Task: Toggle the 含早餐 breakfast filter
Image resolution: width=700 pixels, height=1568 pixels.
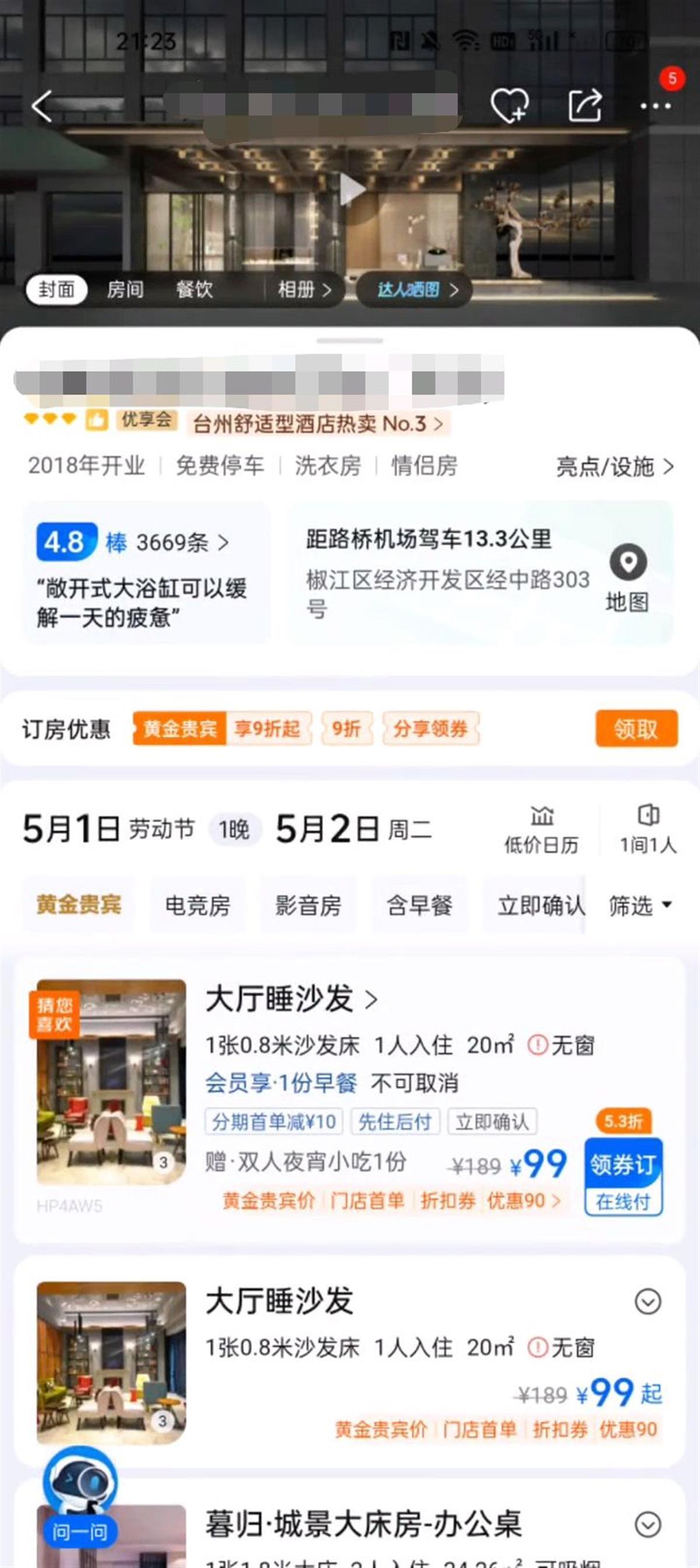Action: coord(421,907)
